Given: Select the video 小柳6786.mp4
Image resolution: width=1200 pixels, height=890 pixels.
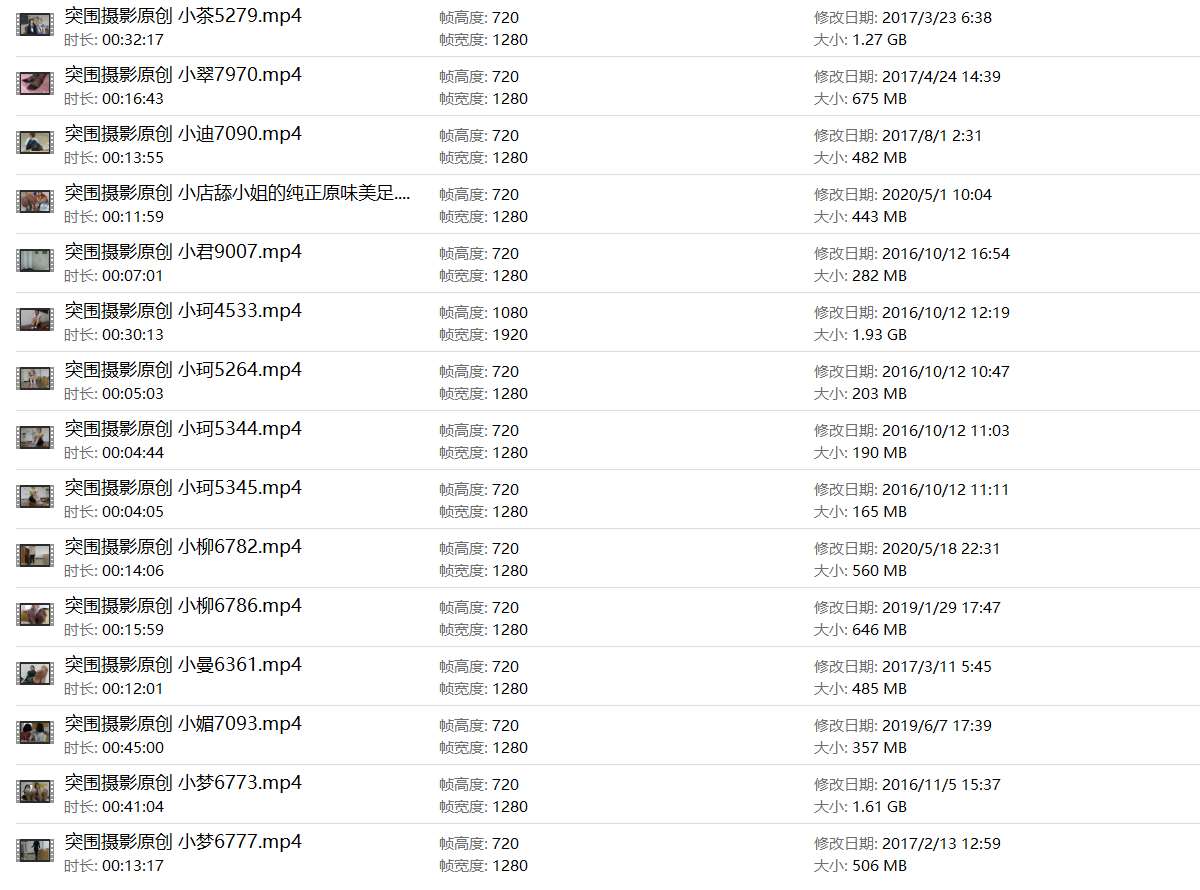Looking at the screenshot, I should click(183, 607).
